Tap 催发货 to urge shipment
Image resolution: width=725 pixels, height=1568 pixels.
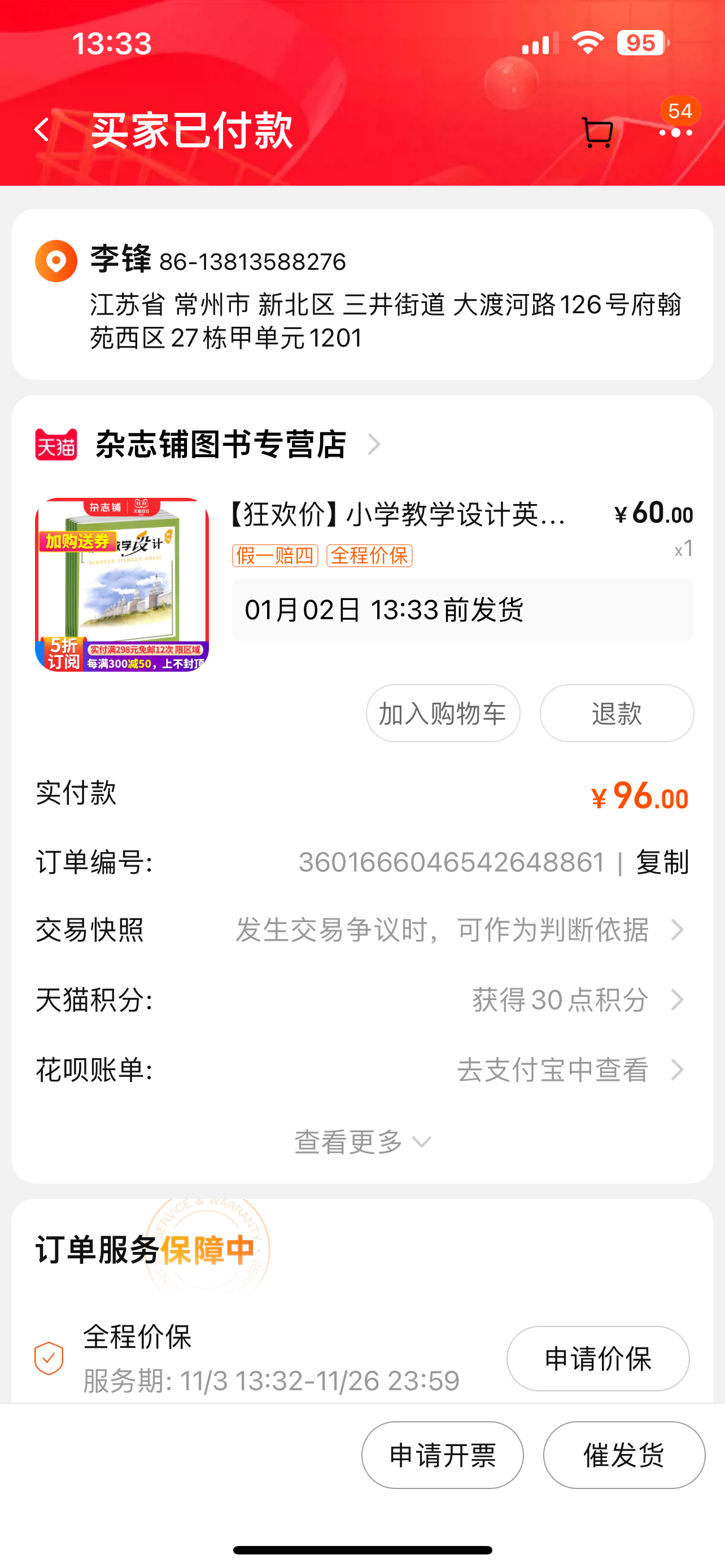[x=624, y=1455]
